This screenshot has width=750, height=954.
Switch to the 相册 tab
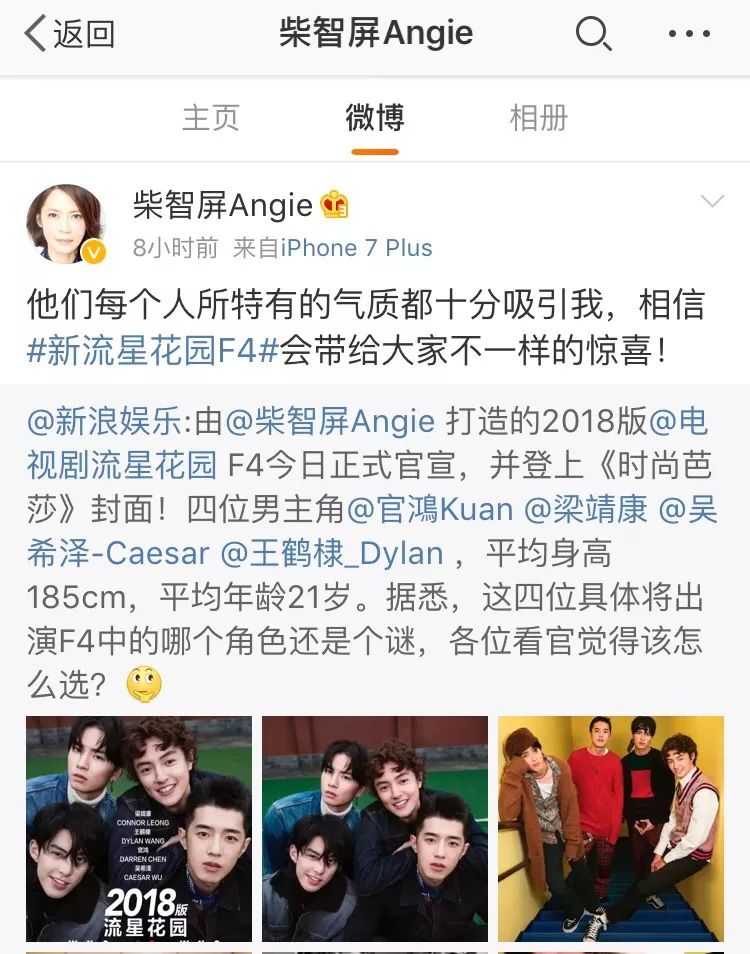pyautogui.click(x=539, y=118)
